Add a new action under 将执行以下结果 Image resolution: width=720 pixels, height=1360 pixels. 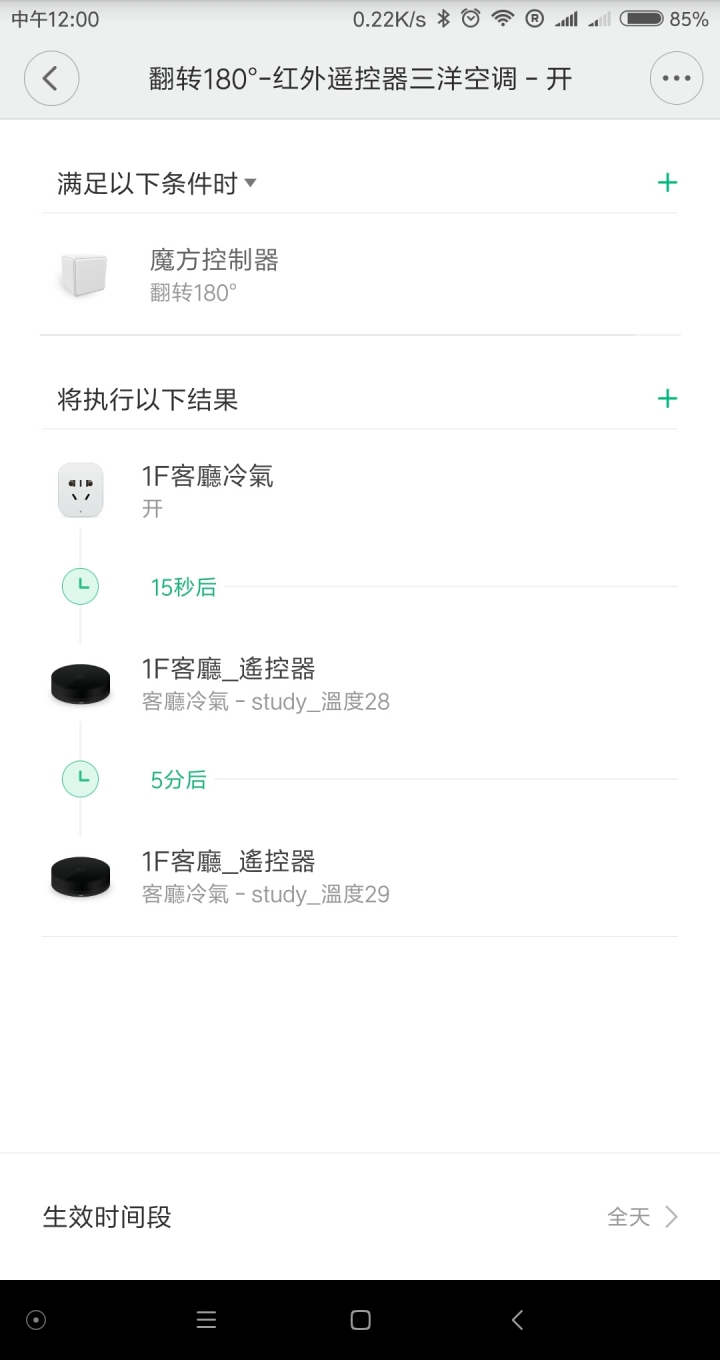(x=667, y=399)
